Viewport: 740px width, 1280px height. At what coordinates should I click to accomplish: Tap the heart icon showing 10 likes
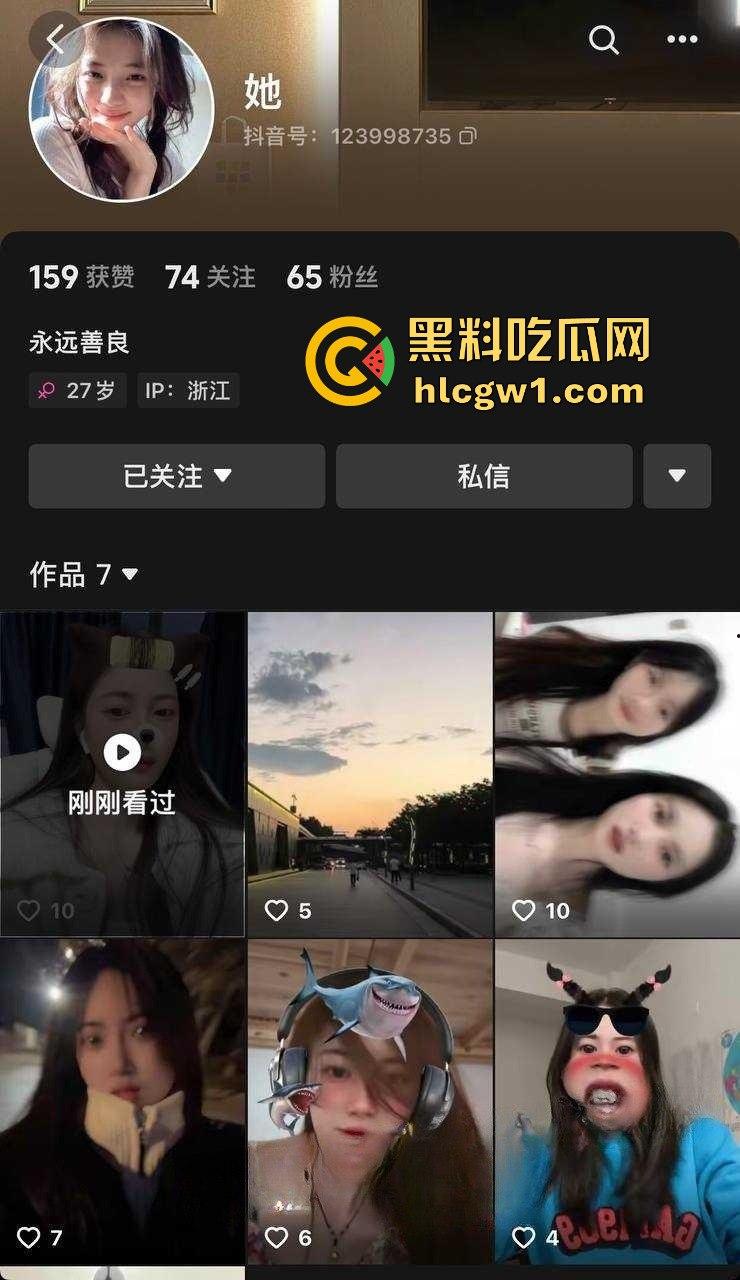pyautogui.click(x=522, y=911)
